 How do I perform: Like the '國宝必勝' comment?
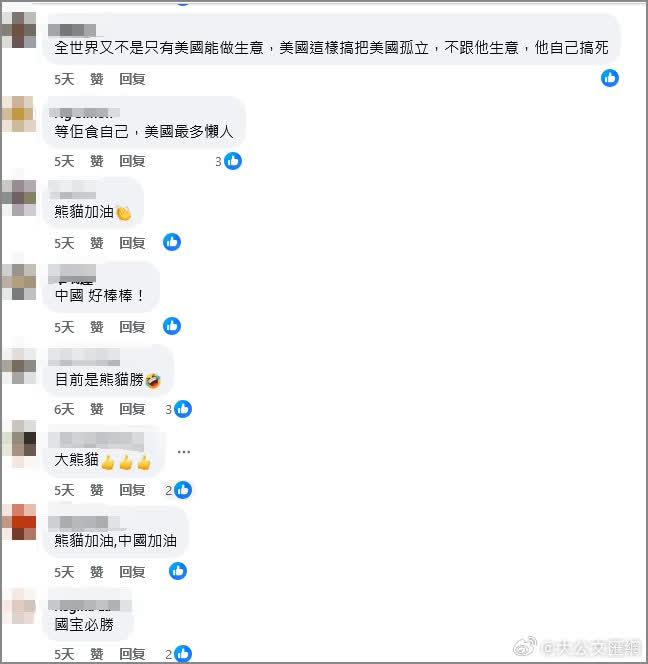(97, 654)
